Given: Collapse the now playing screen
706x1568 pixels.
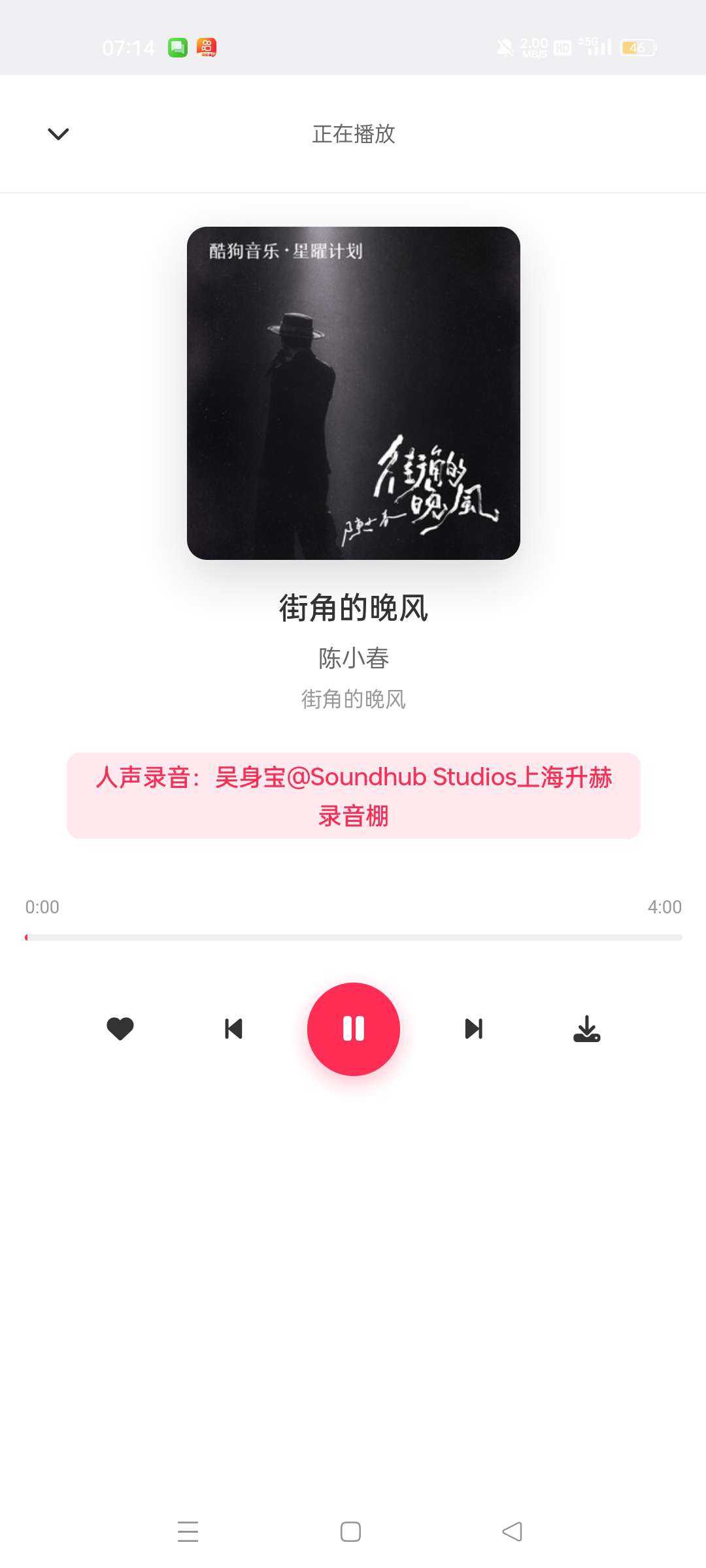Looking at the screenshot, I should tap(58, 134).
